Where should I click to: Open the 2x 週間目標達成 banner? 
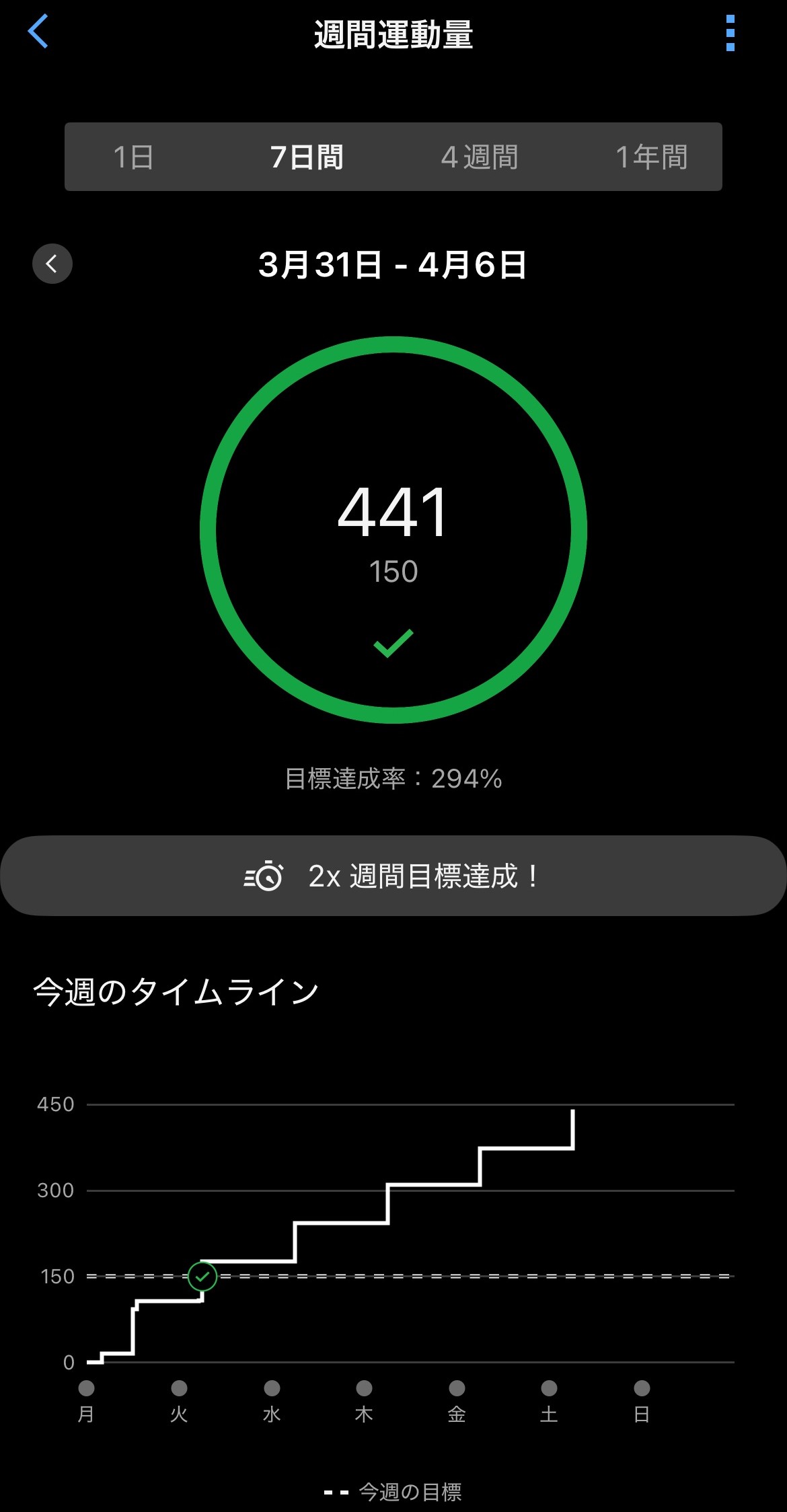(394, 876)
